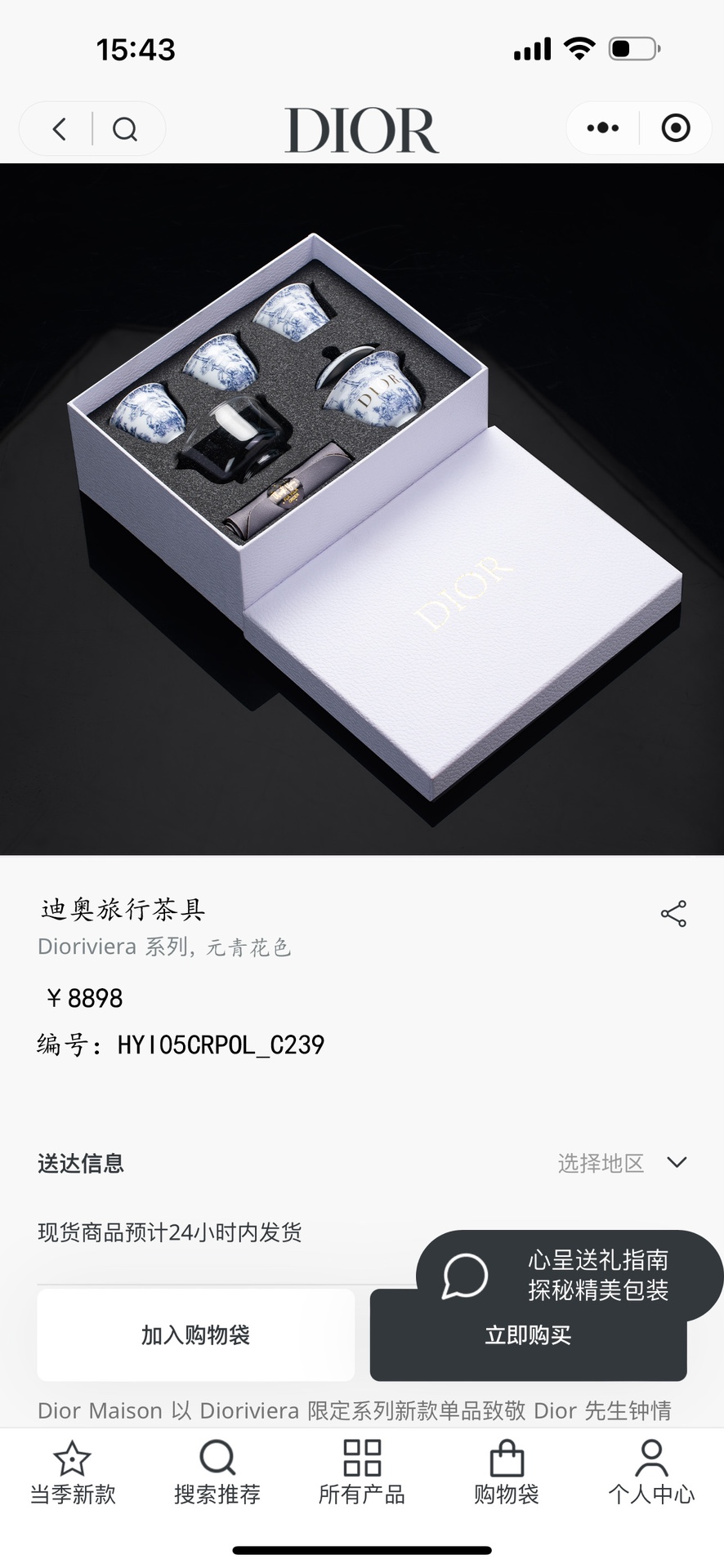Viewport: 724px width, 1568px height.
Task: Open search from the top bar magnifier
Action: pos(125,129)
